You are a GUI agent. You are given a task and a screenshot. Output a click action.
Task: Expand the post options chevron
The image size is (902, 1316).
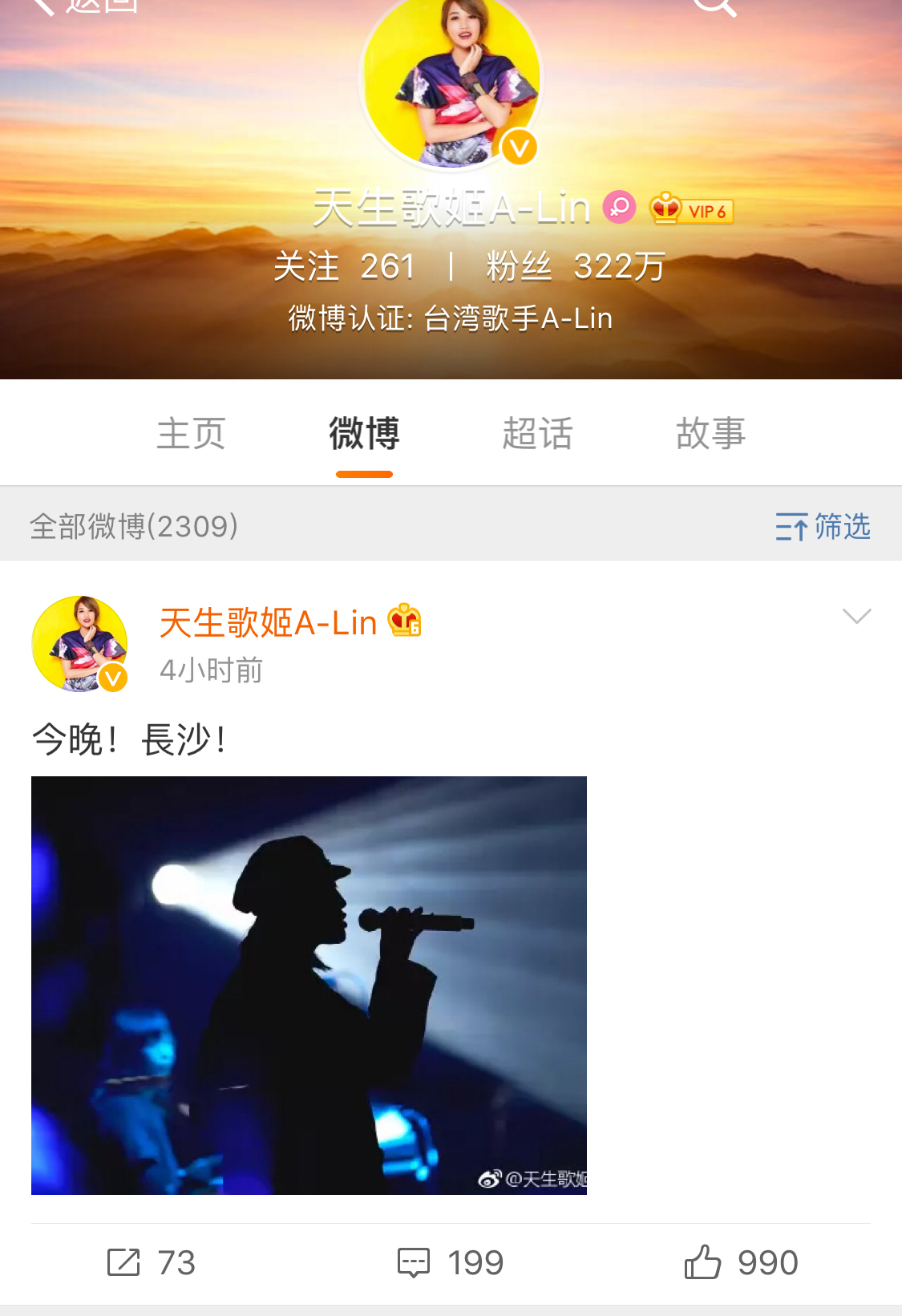pyautogui.click(x=856, y=616)
